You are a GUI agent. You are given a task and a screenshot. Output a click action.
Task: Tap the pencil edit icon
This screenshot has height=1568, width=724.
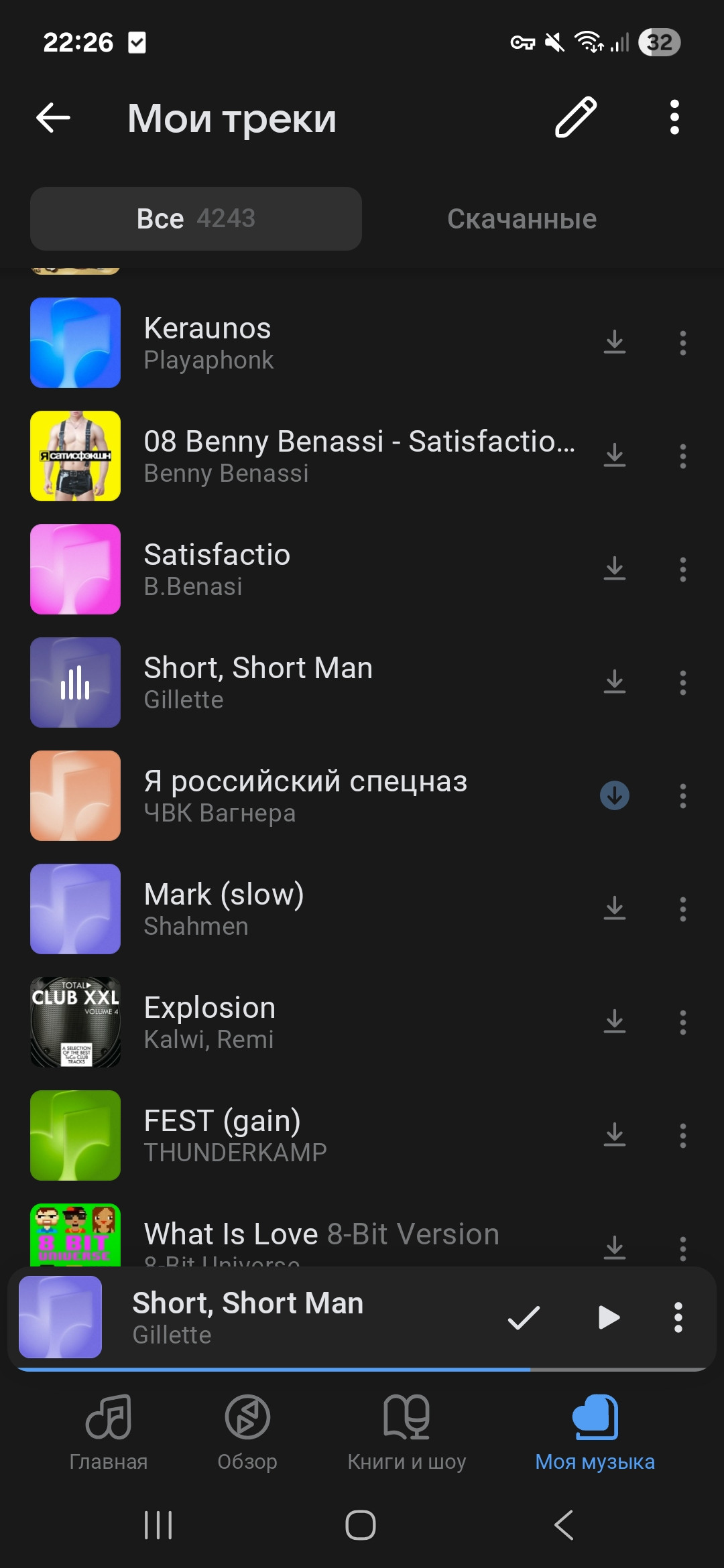tap(575, 118)
